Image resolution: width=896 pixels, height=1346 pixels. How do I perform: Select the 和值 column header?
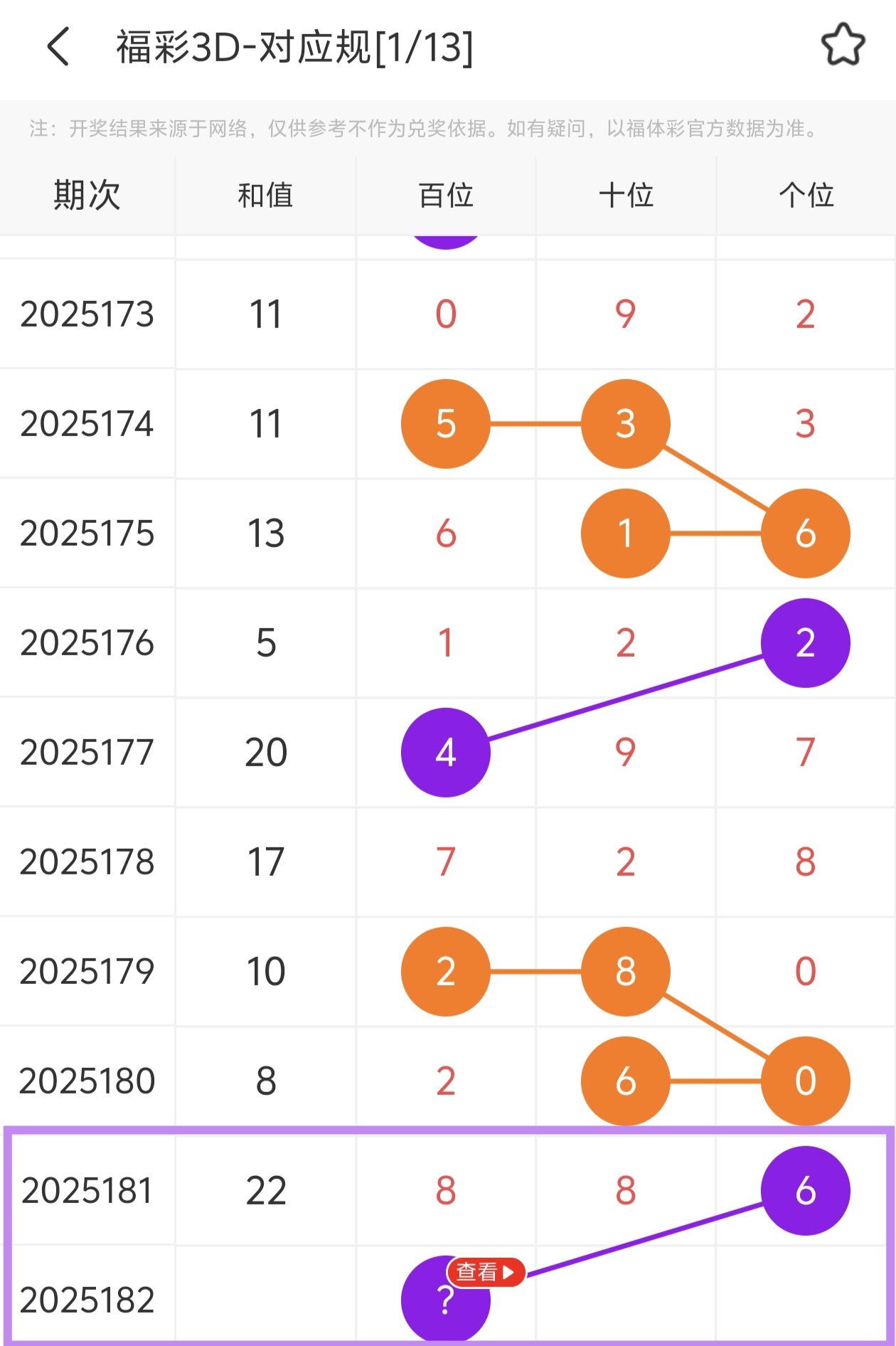click(x=265, y=195)
